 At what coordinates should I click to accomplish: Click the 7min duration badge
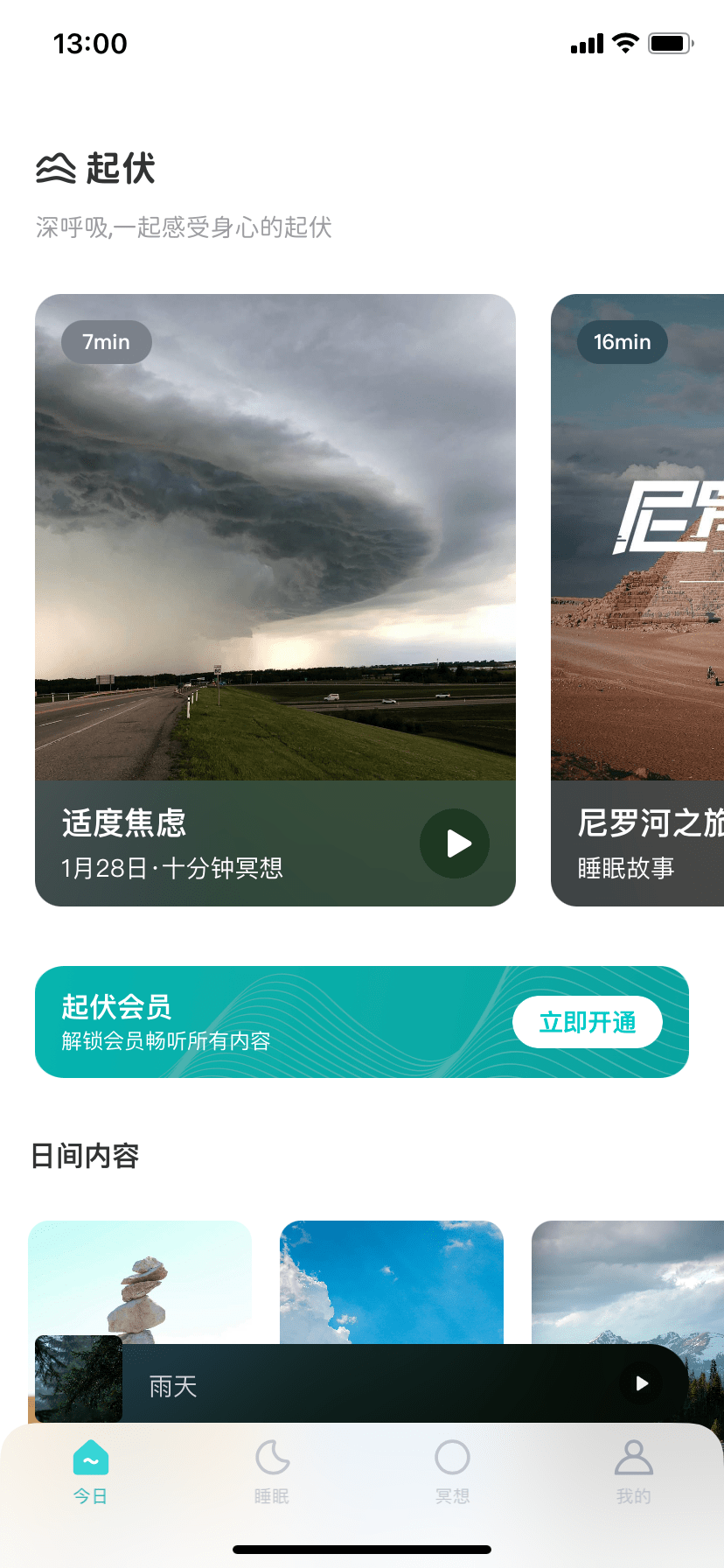pyautogui.click(x=106, y=342)
